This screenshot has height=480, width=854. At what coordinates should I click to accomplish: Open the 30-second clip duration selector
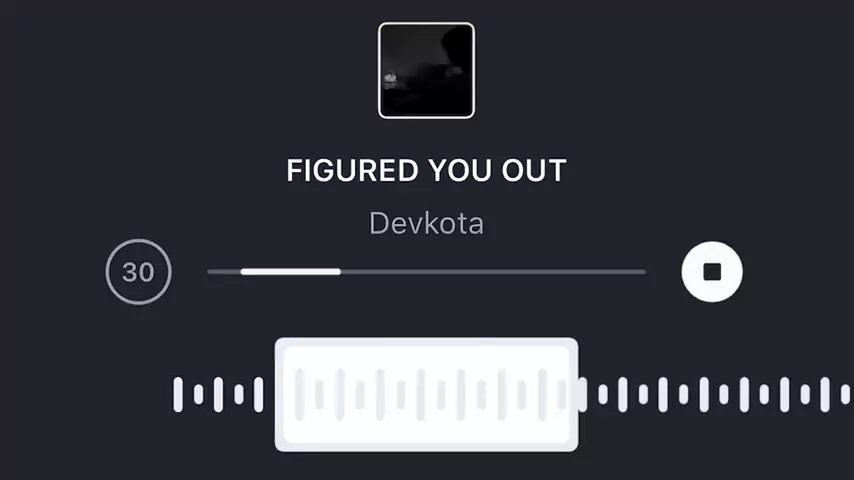(139, 272)
